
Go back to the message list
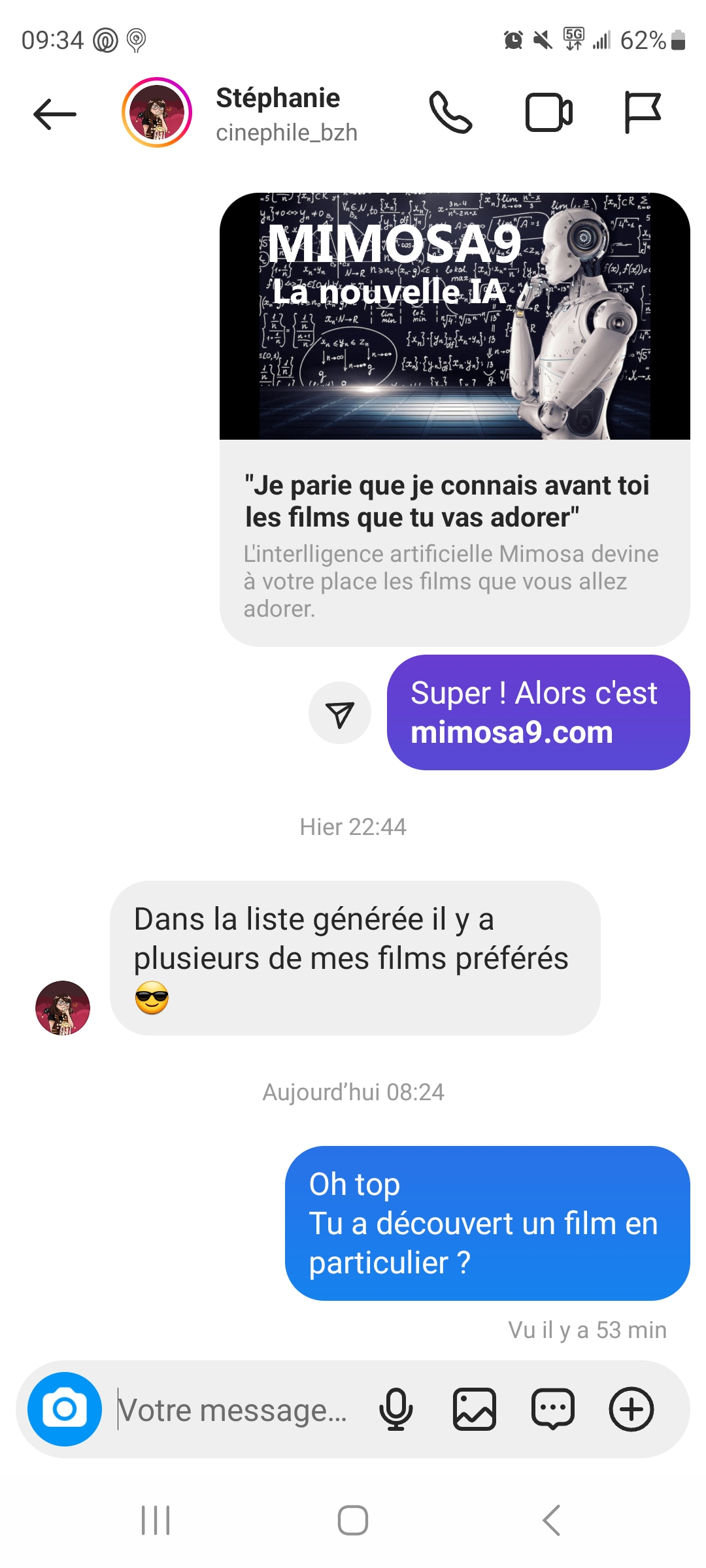(55, 114)
